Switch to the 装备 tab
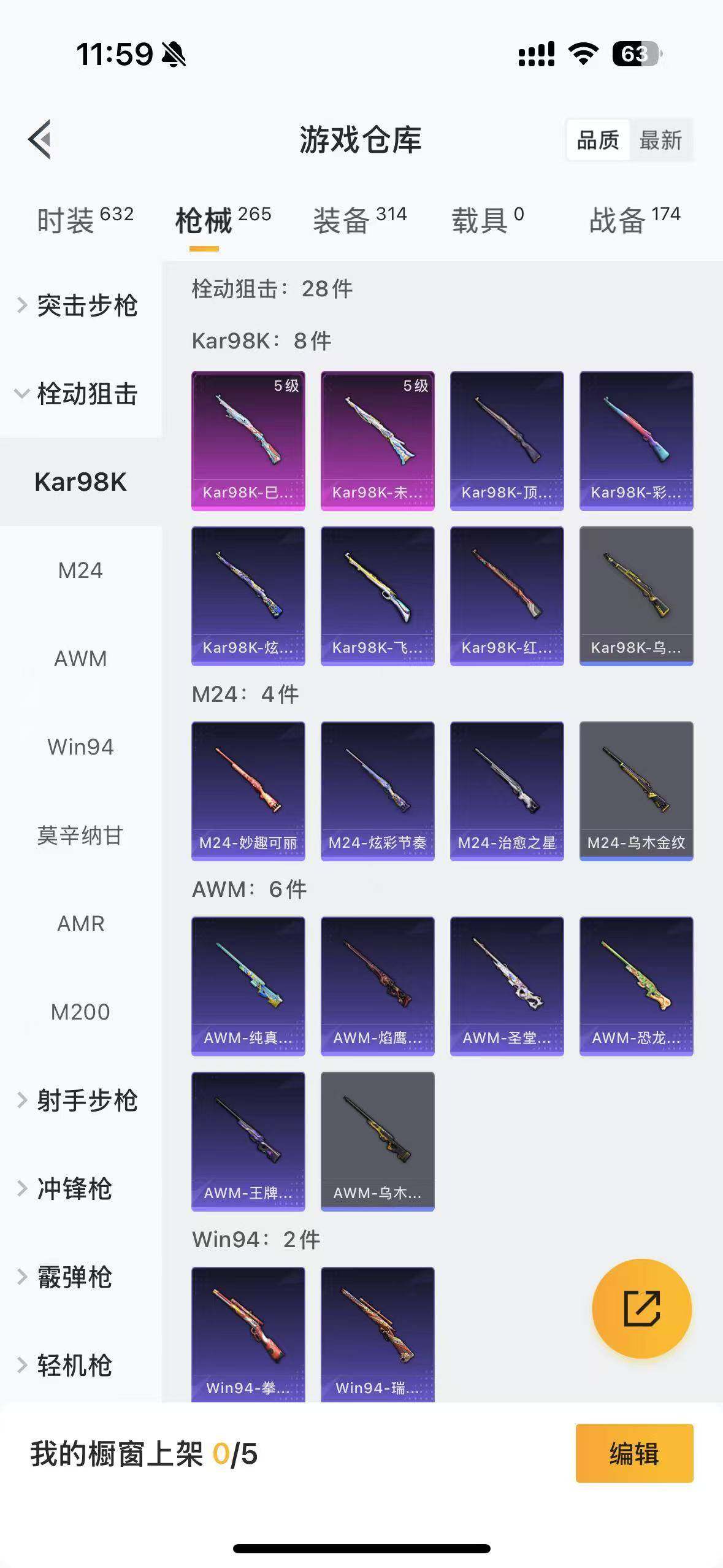 coord(359,220)
